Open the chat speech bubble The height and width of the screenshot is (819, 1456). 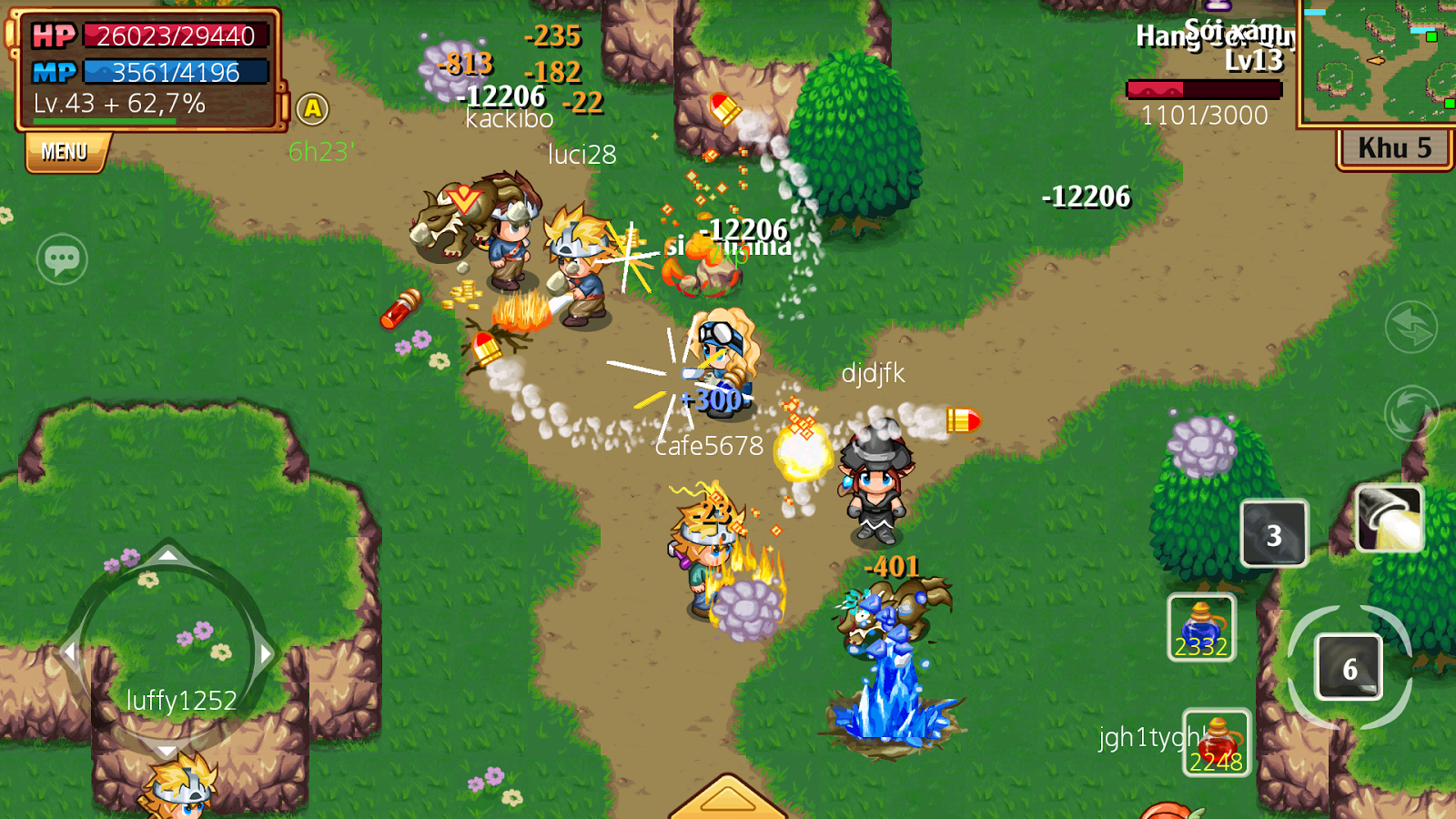click(x=62, y=259)
